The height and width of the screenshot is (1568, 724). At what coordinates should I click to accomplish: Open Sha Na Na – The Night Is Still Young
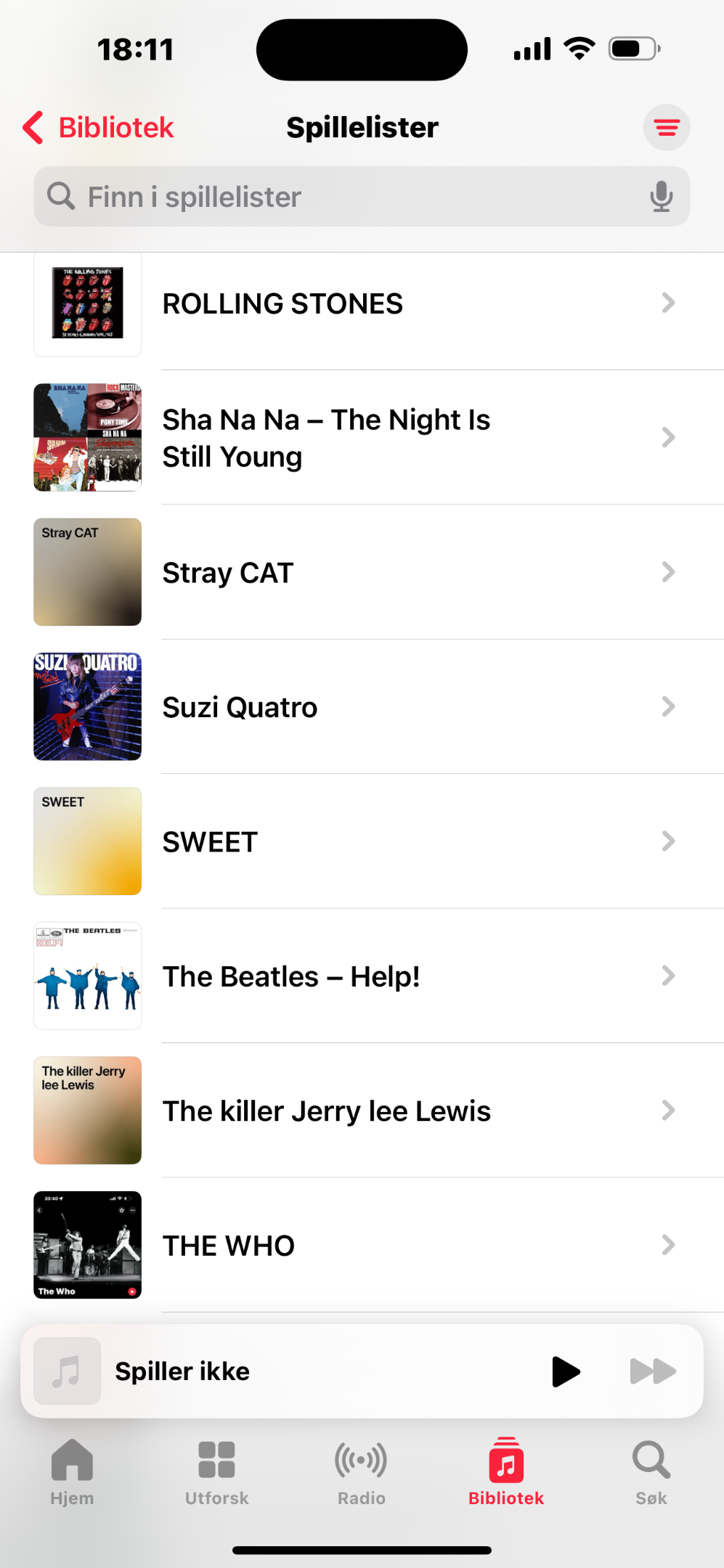(x=362, y=438)
